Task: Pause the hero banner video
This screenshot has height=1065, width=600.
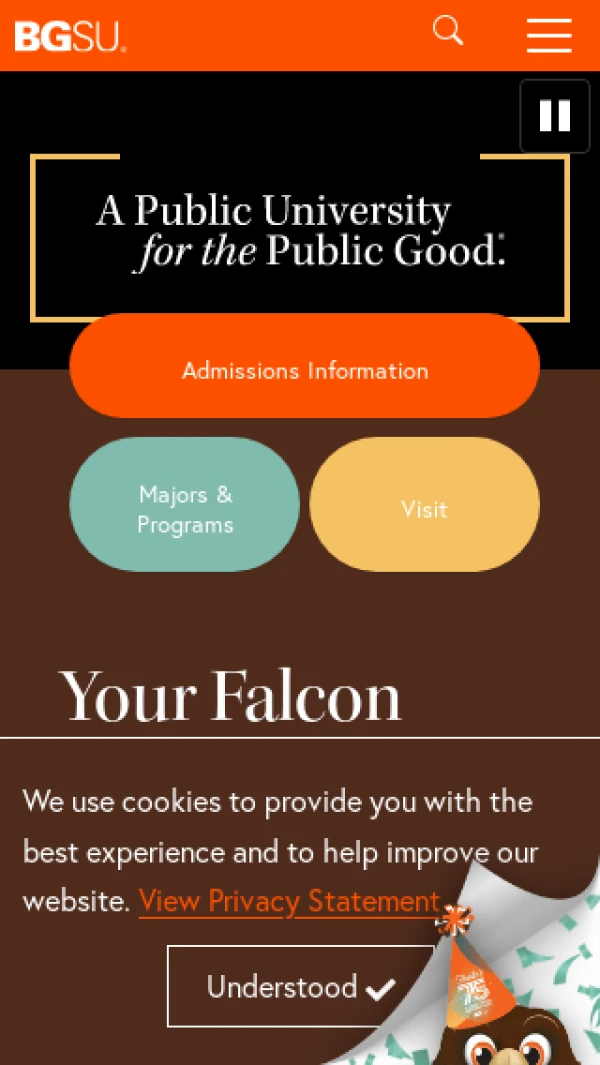Action: (x=555, y=116)
